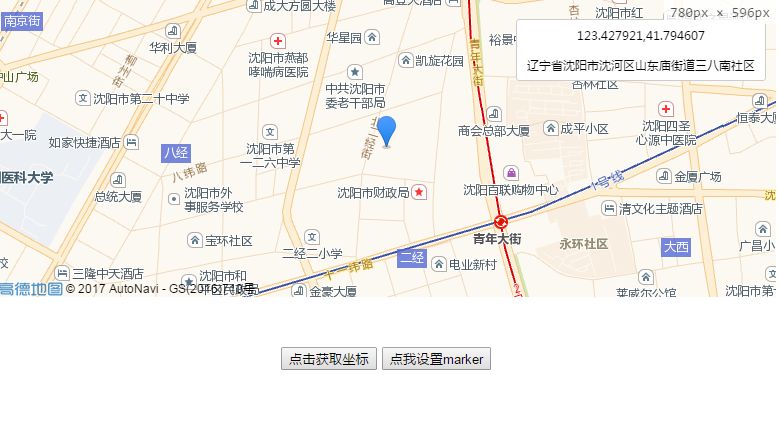Tap the 点击获取坐标 button
The height and width of the screenshot is (446, 778).
(329, 360)
